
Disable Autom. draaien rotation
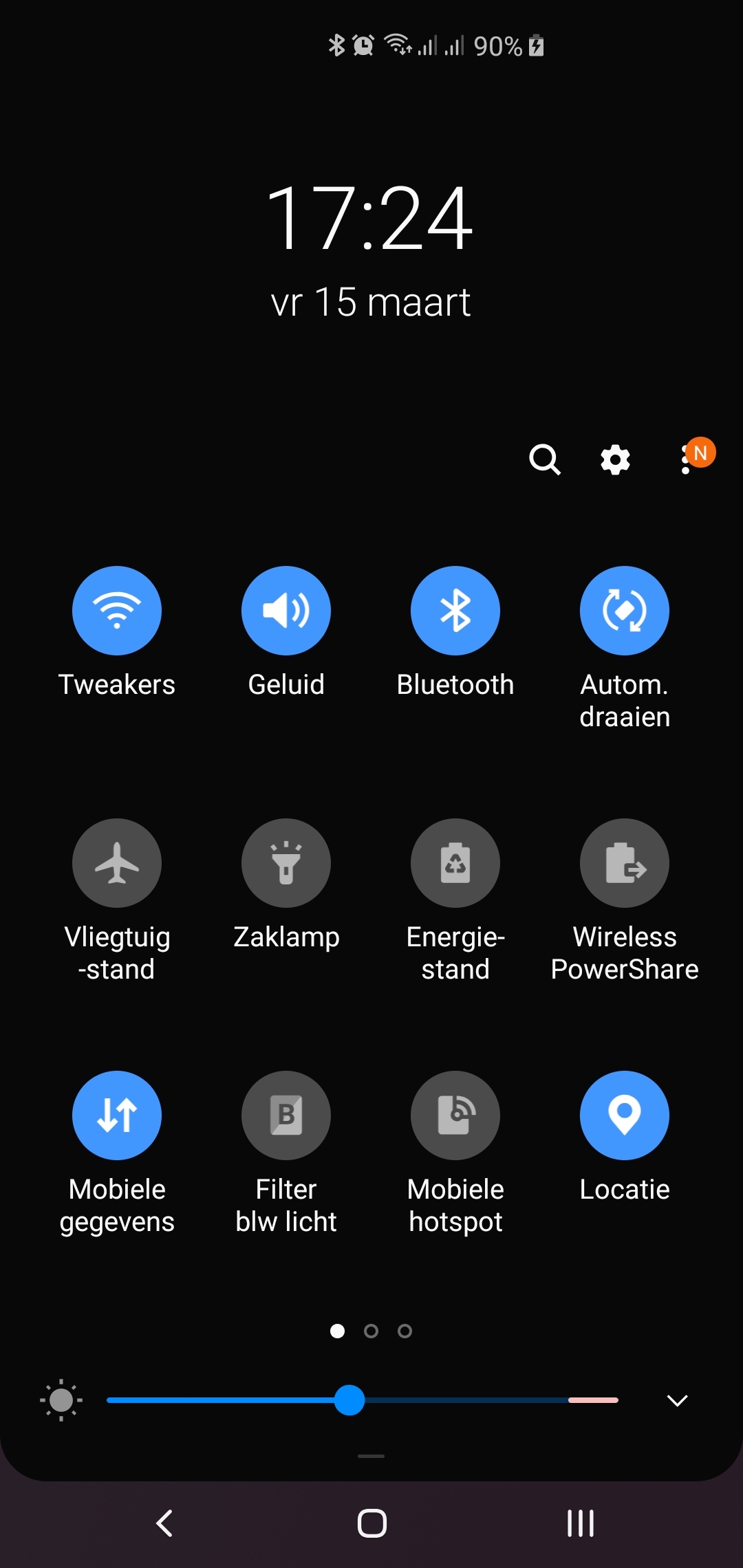625,611
